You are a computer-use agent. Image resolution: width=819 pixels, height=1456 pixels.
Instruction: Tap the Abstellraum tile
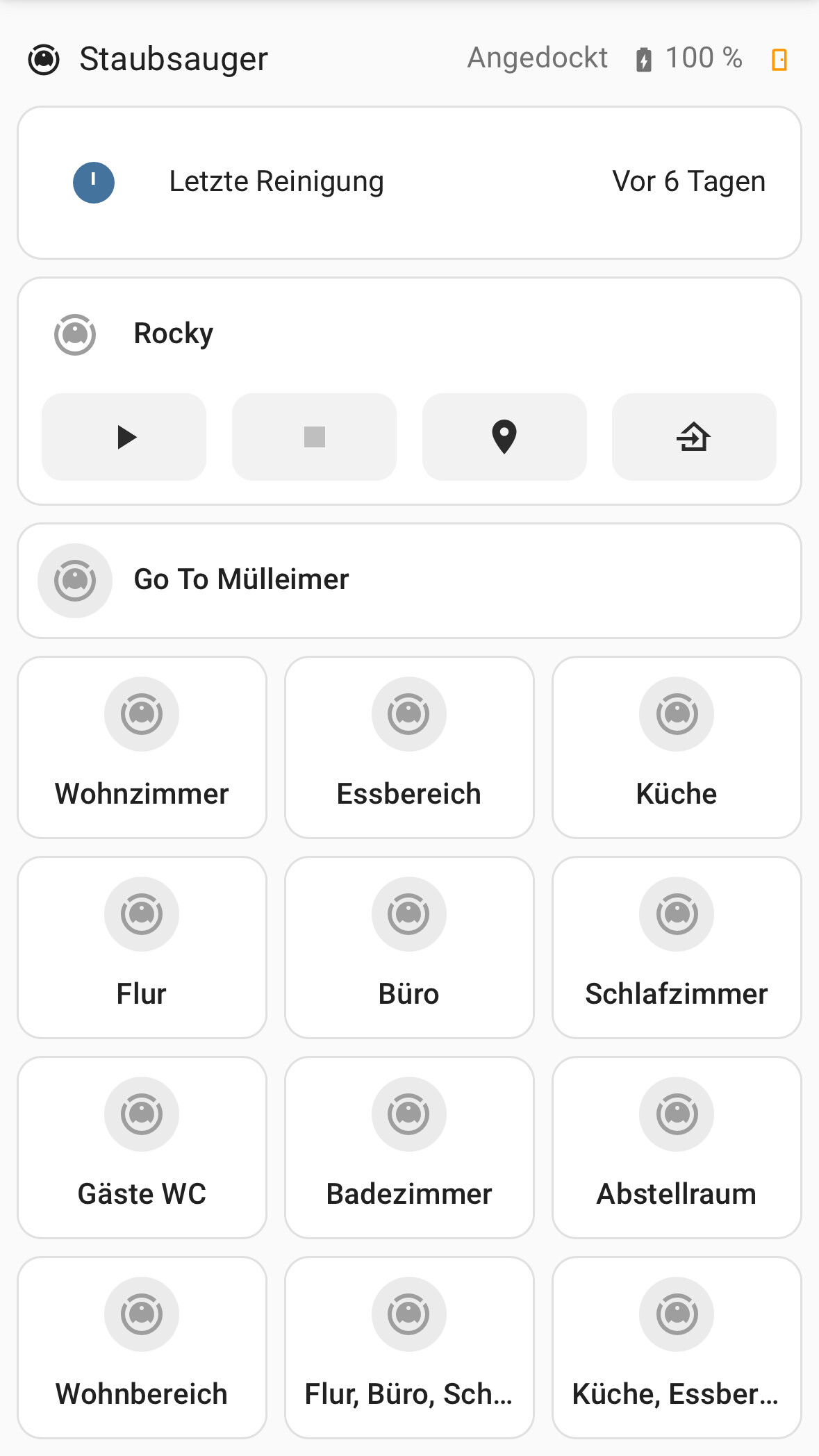pyautogui.click(x=677, y=1148)
